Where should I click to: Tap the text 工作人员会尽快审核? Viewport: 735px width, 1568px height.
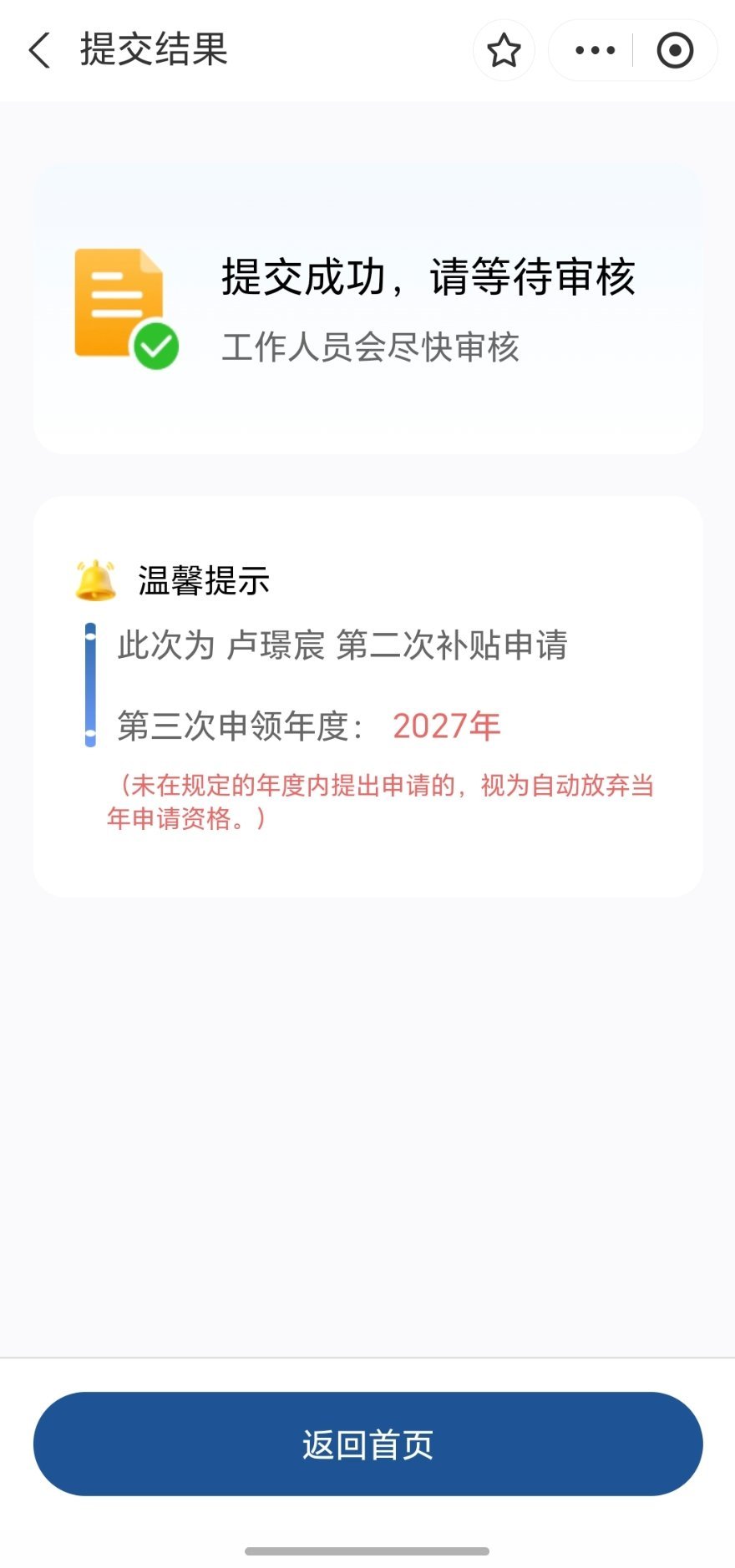(371, 349)
